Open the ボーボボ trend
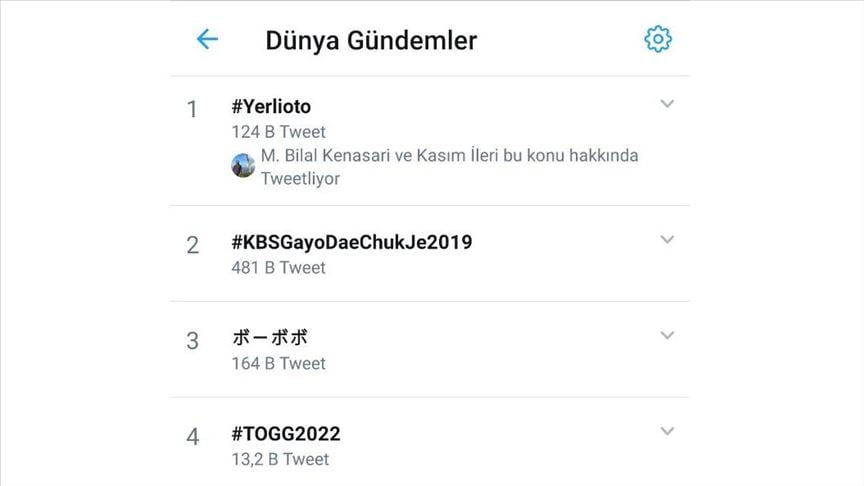This screenshot has height=486, width=864. pyautogui.click(x=270, y=339)
